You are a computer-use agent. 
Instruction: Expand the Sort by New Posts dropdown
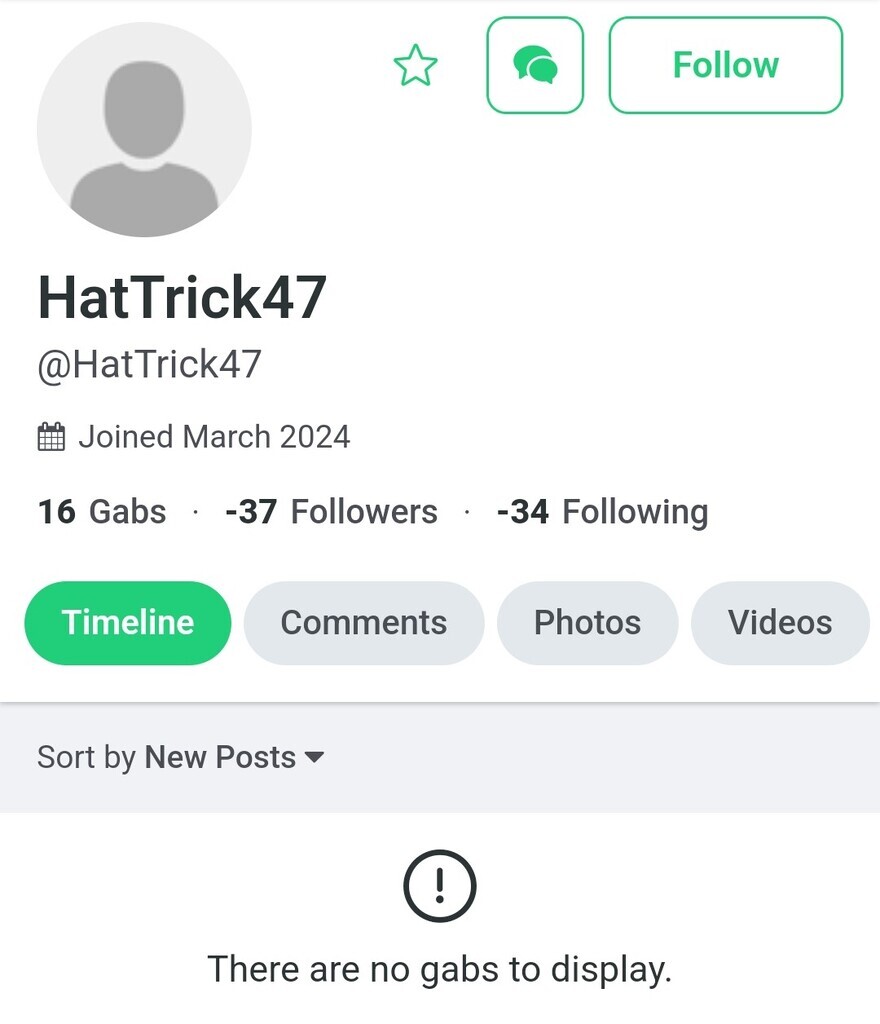(x=182, y=757)
